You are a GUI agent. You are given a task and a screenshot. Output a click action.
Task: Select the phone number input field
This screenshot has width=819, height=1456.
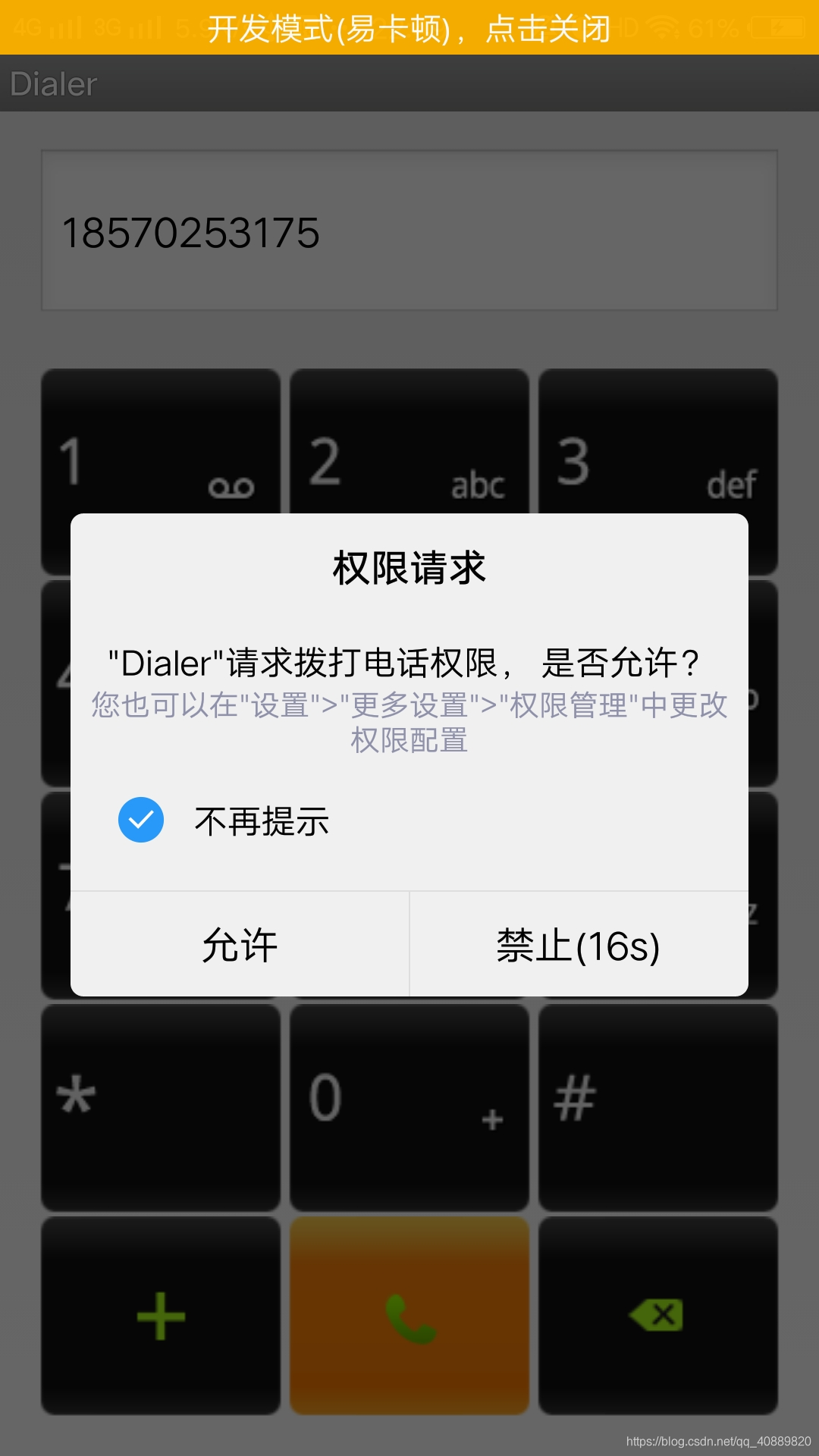[x=409, y=231]
